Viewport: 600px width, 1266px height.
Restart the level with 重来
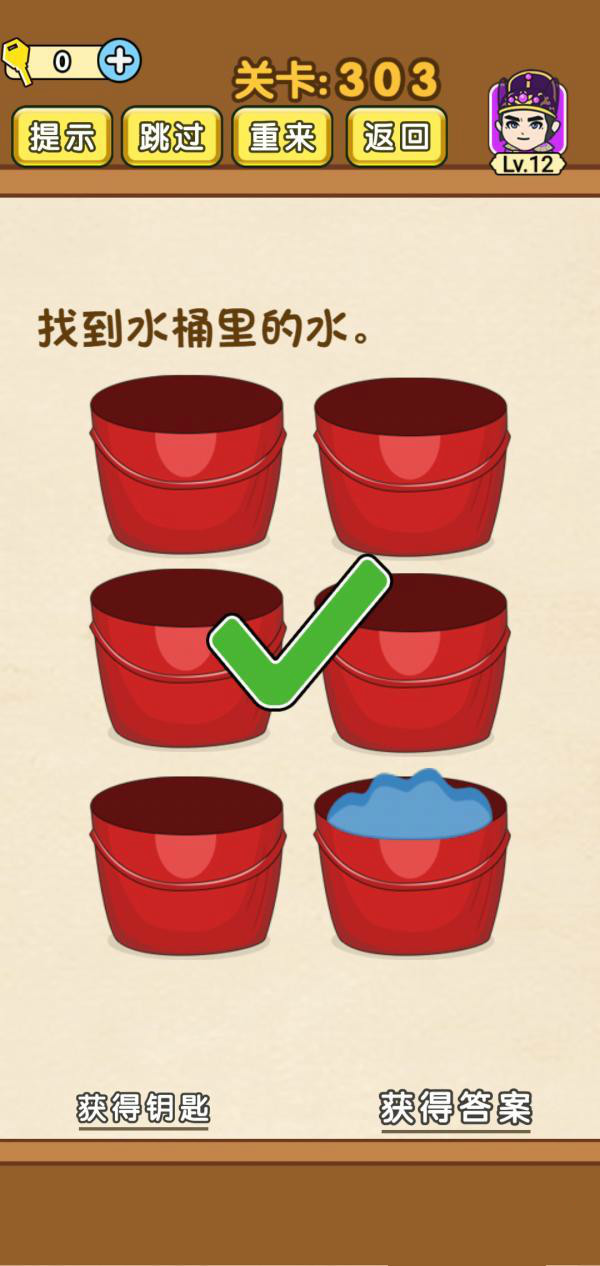[282, 137]
